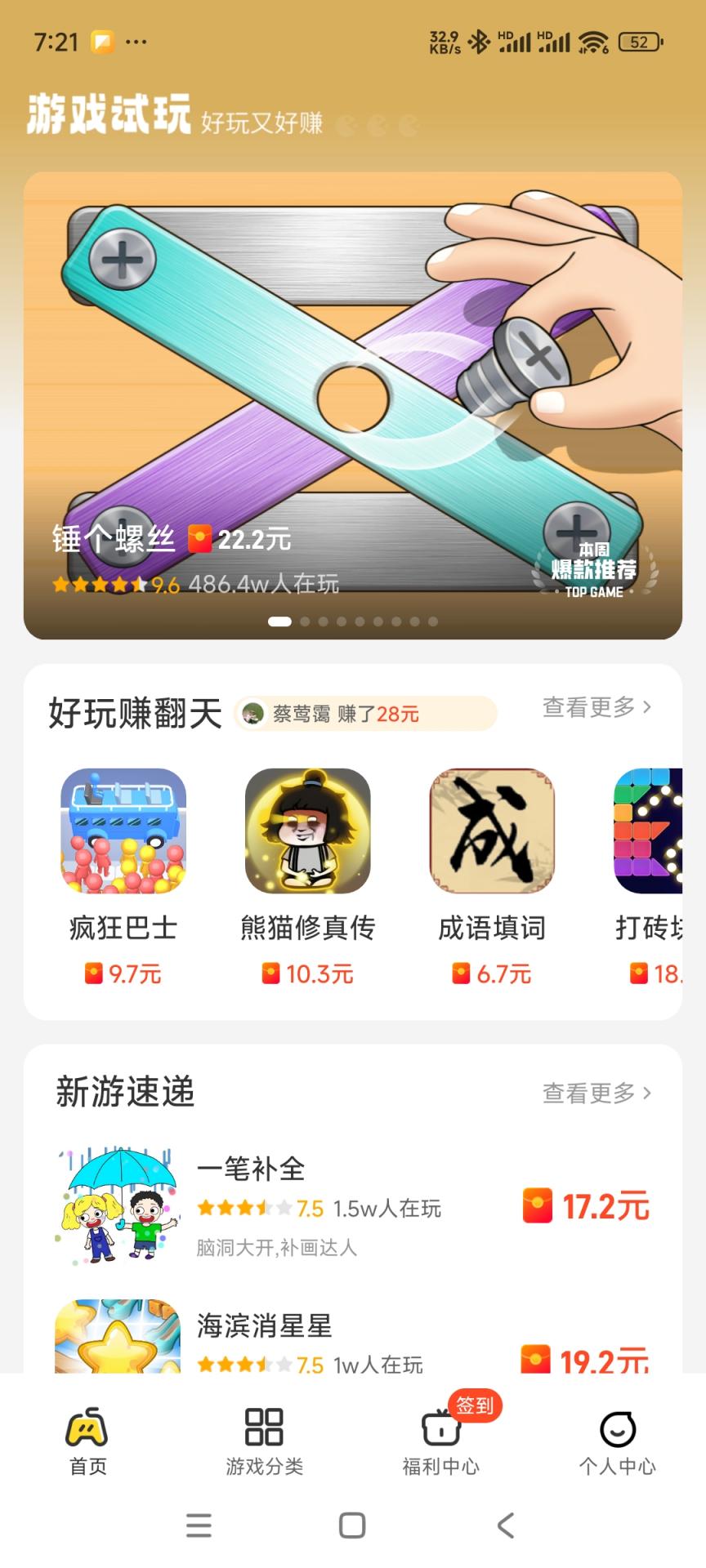Viewport: 706px width, 1568px height.
Task: Open the 疯狂巴士 game icon
Action: tap(121, 831)
